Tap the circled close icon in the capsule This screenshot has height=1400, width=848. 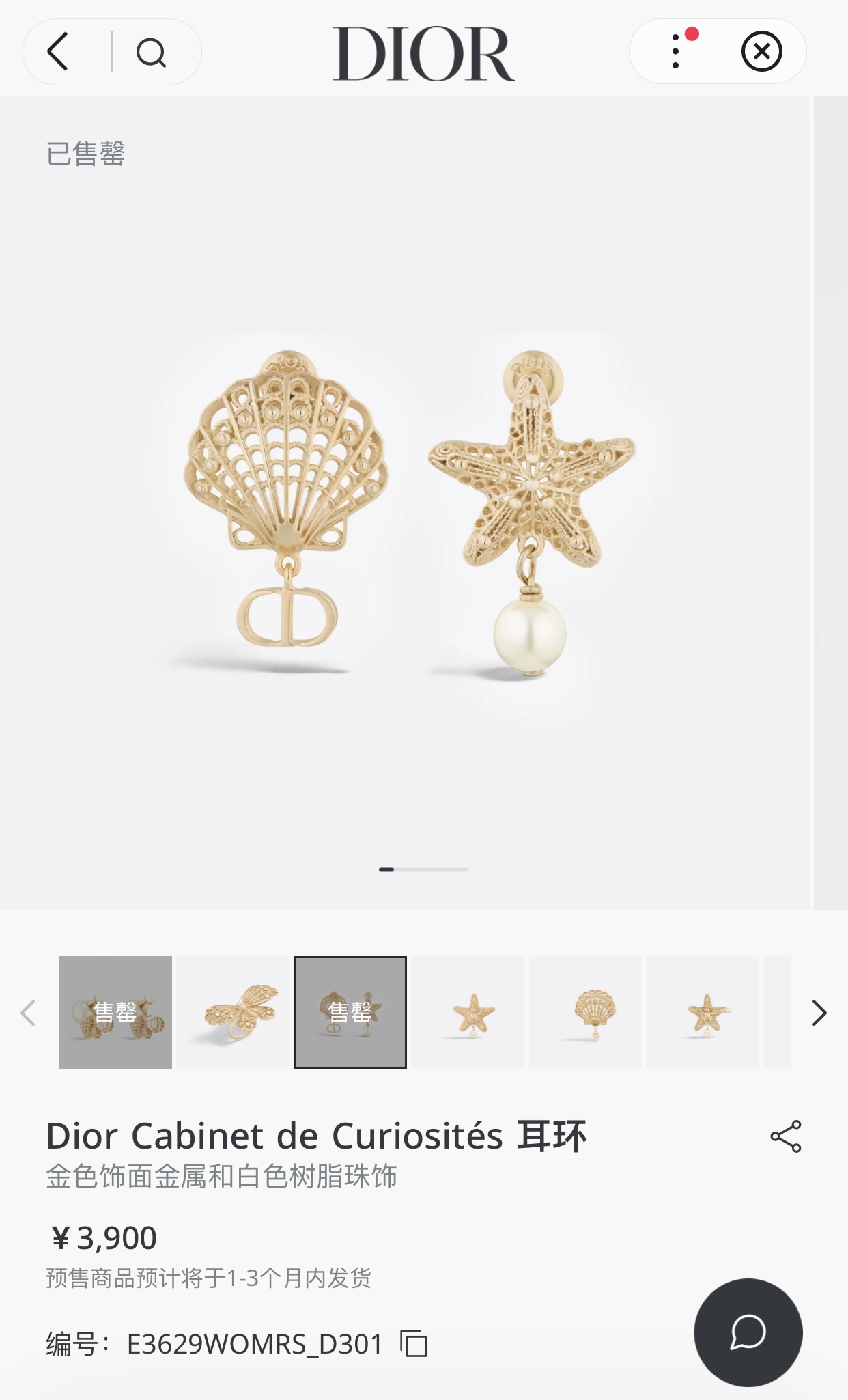click(x=763, y=51)
